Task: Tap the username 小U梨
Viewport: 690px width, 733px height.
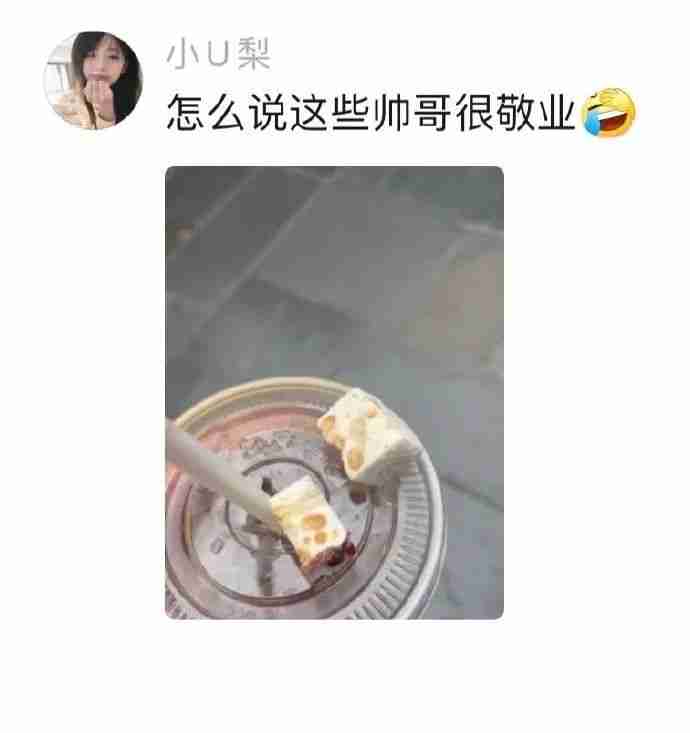Action: [217, 55]
